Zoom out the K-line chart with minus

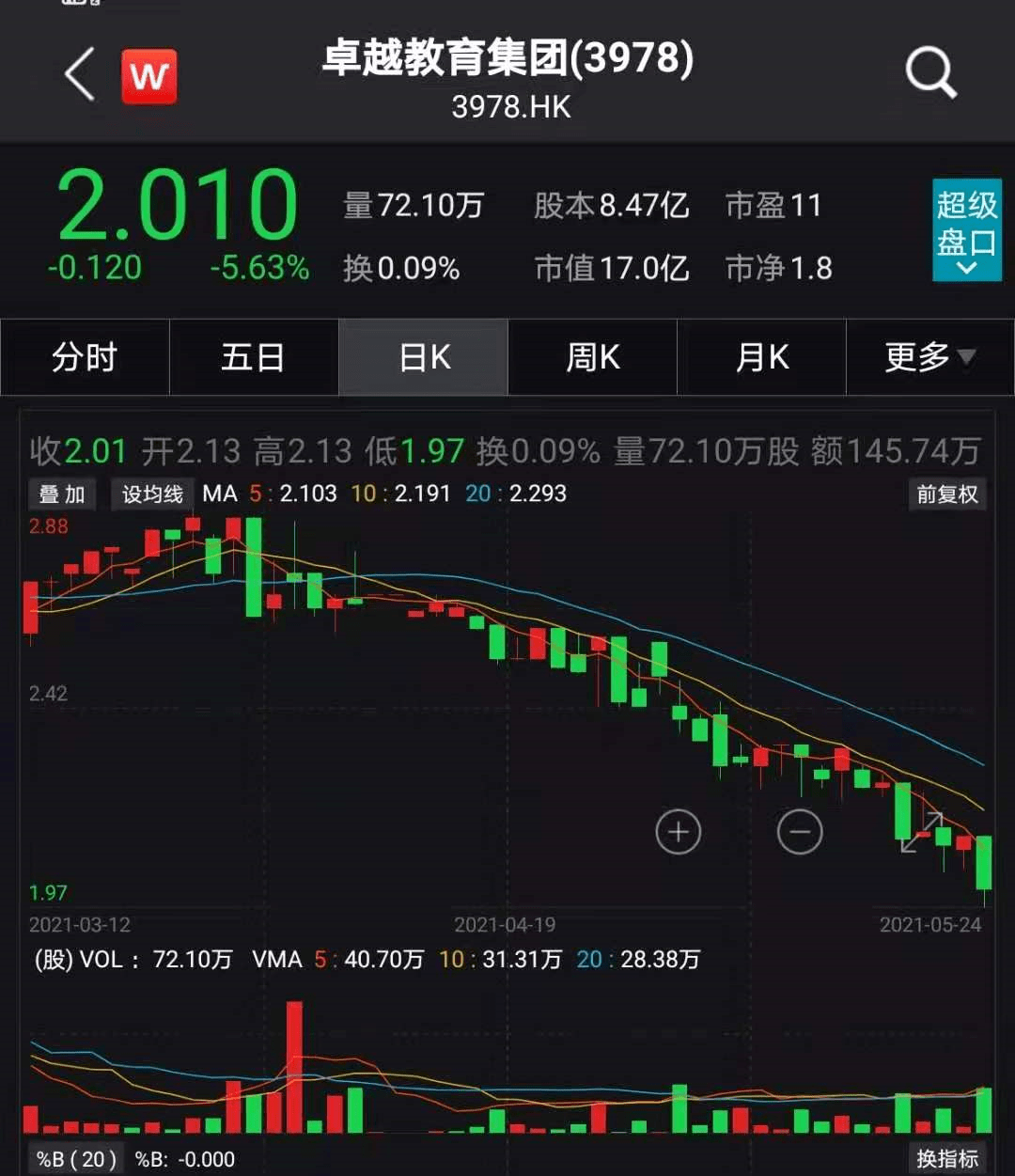(x=800, y=832)
